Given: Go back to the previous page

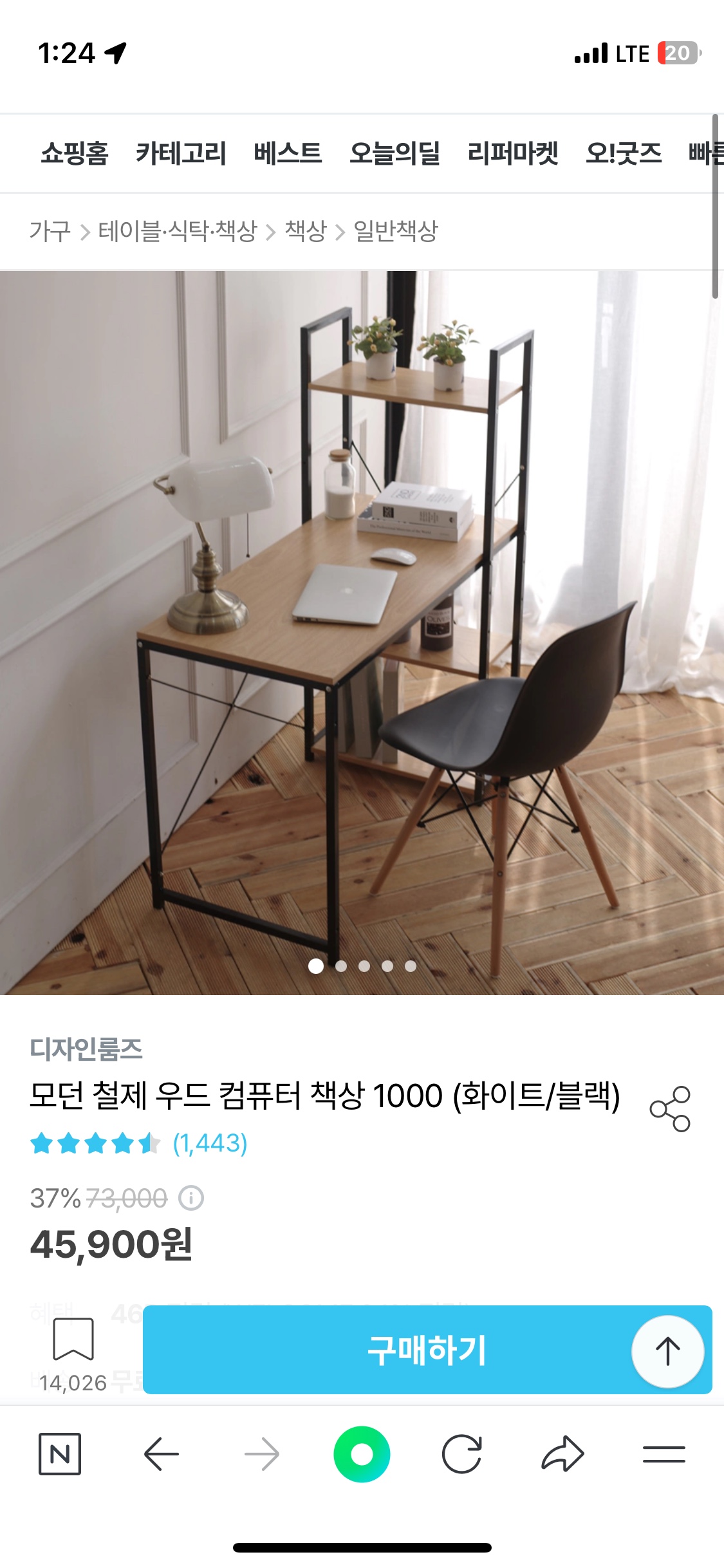Looking at the screenshot, I should [161, 1454].
